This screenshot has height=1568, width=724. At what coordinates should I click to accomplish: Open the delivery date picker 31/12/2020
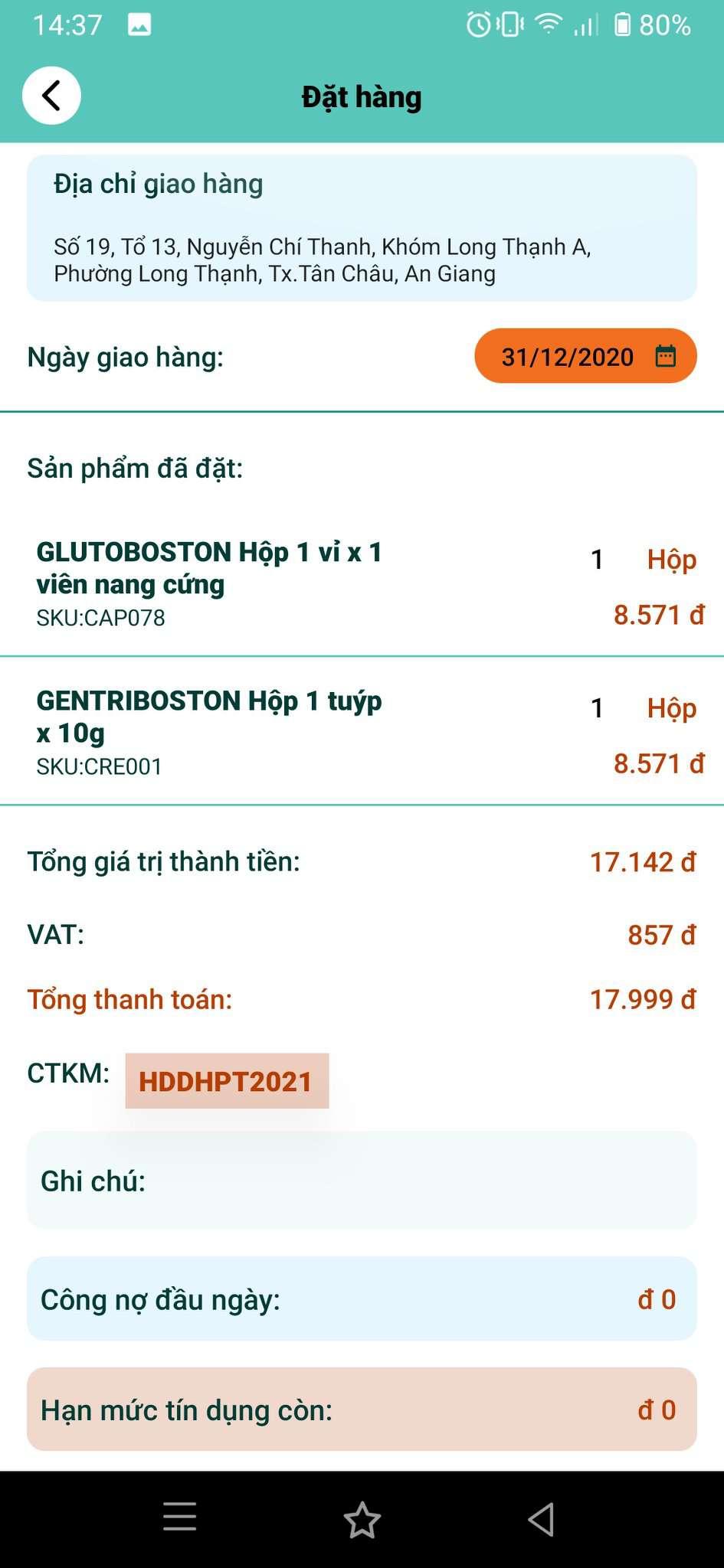click(x=585, y=356)
